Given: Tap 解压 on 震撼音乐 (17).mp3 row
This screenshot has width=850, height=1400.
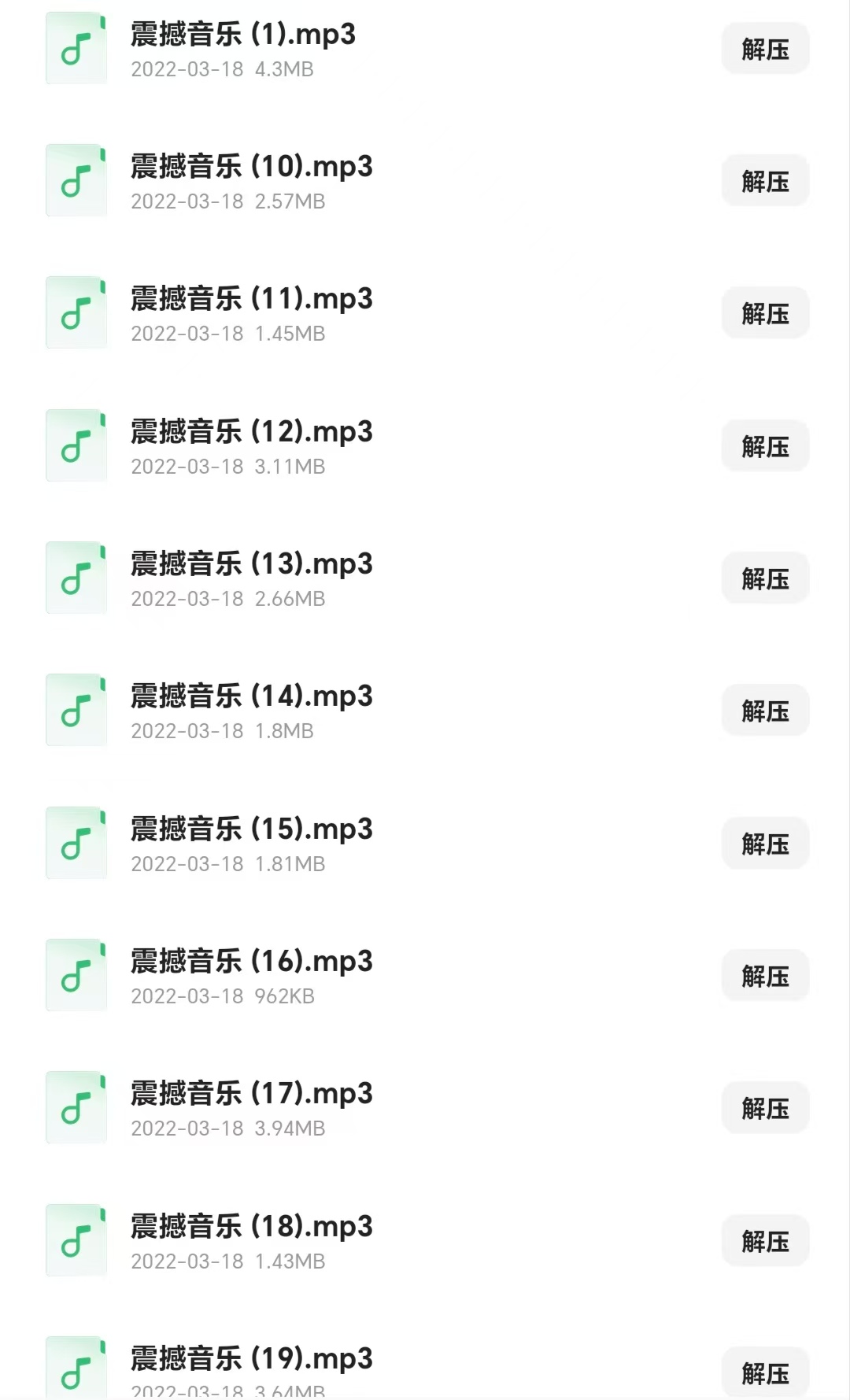Looking at the screenshot, I should pos(765,1109).
